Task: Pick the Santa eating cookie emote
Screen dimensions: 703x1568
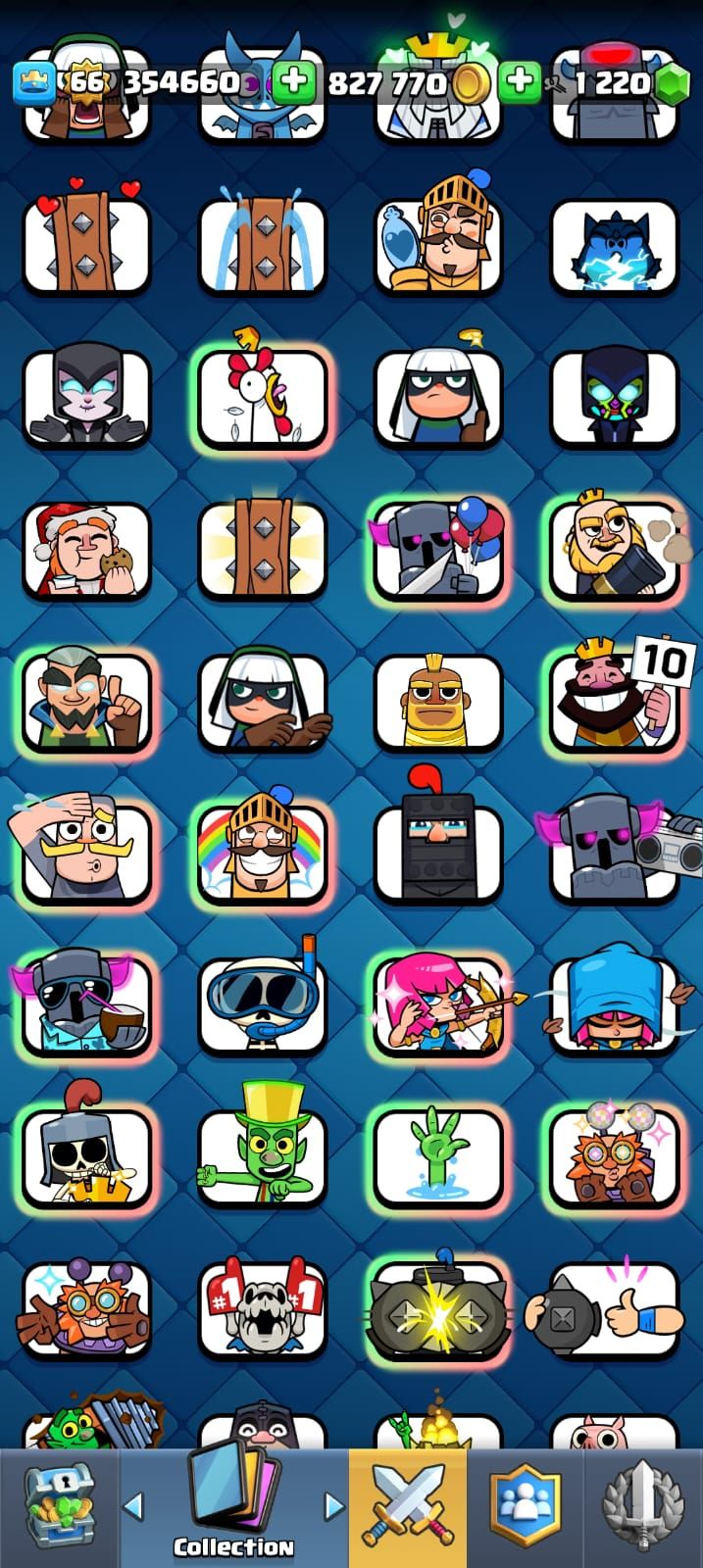Action: pyautogui.click(x=86, y=551)
